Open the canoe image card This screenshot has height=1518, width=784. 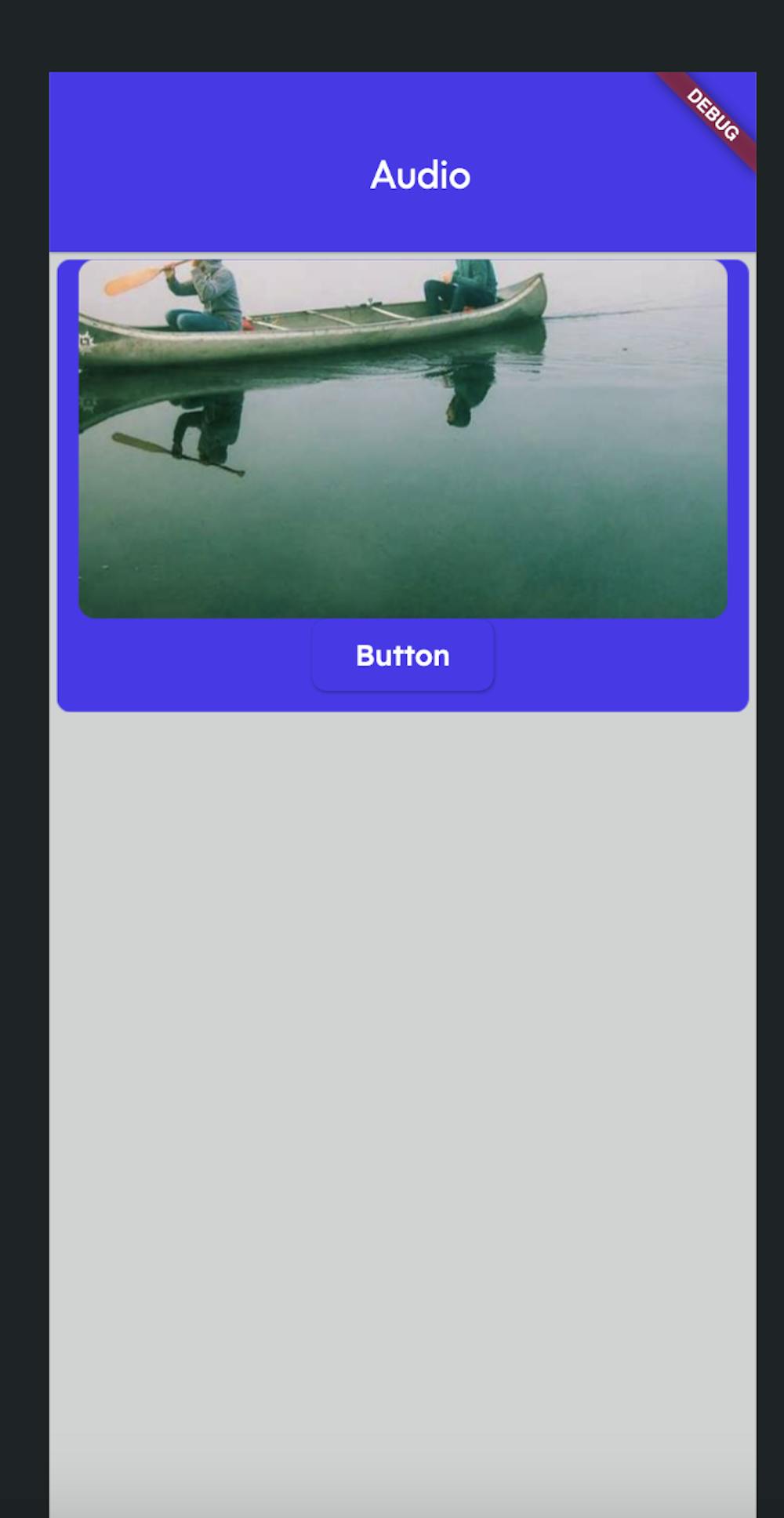(402, 439)
